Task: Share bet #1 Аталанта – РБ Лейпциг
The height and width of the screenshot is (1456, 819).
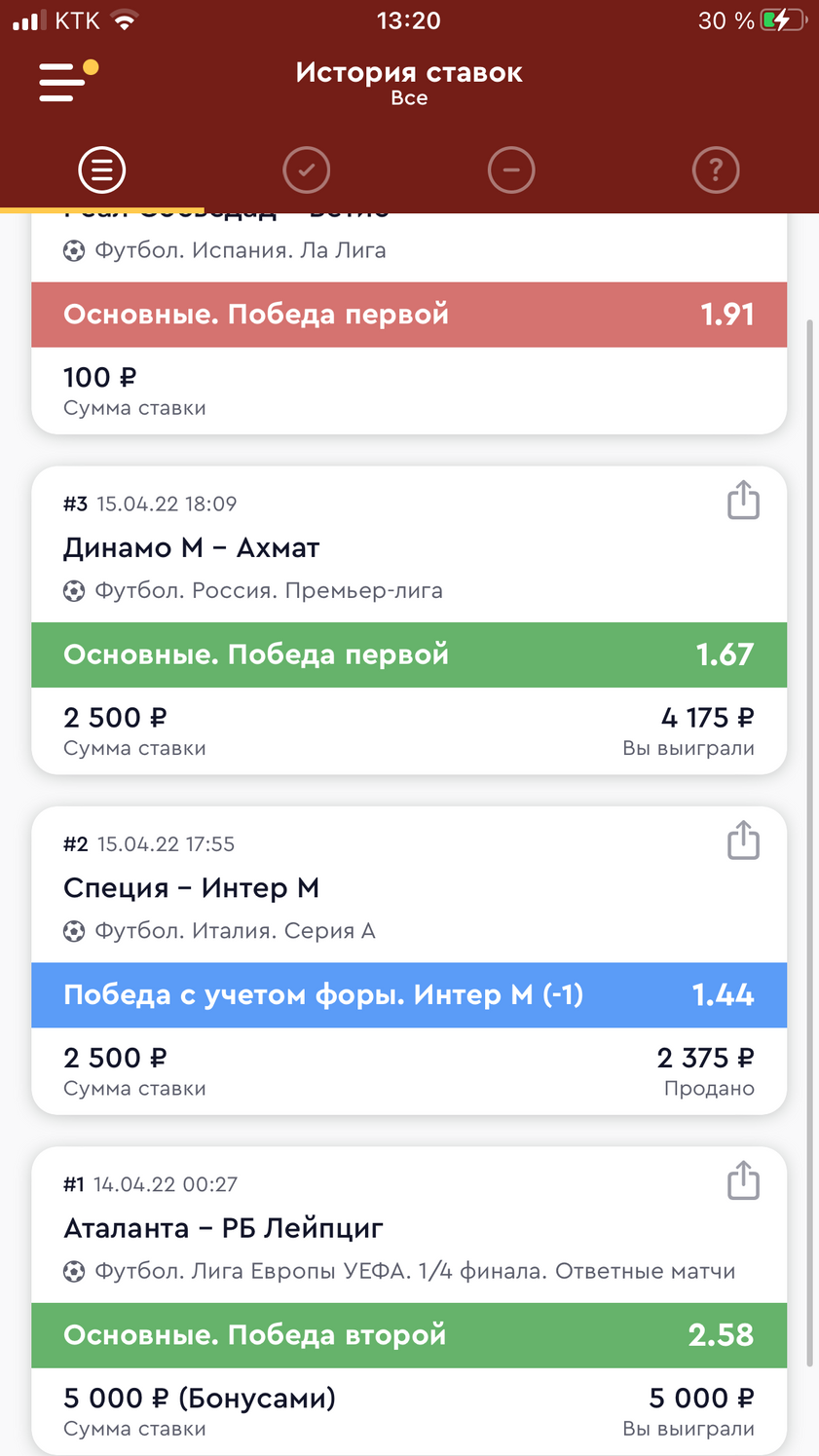Action: pos(743,1179)
